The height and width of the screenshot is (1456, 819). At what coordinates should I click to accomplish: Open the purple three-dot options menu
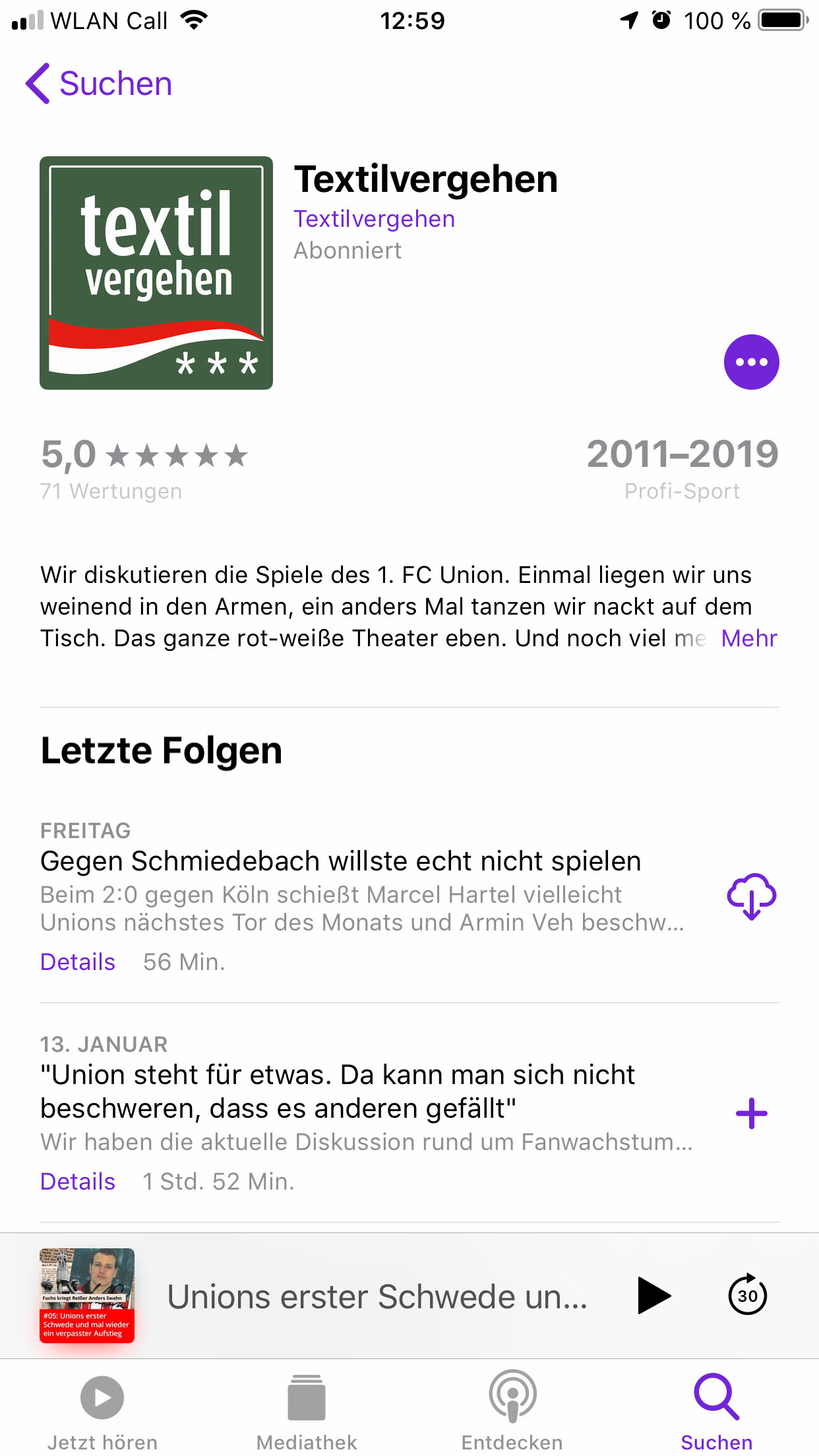751,362
